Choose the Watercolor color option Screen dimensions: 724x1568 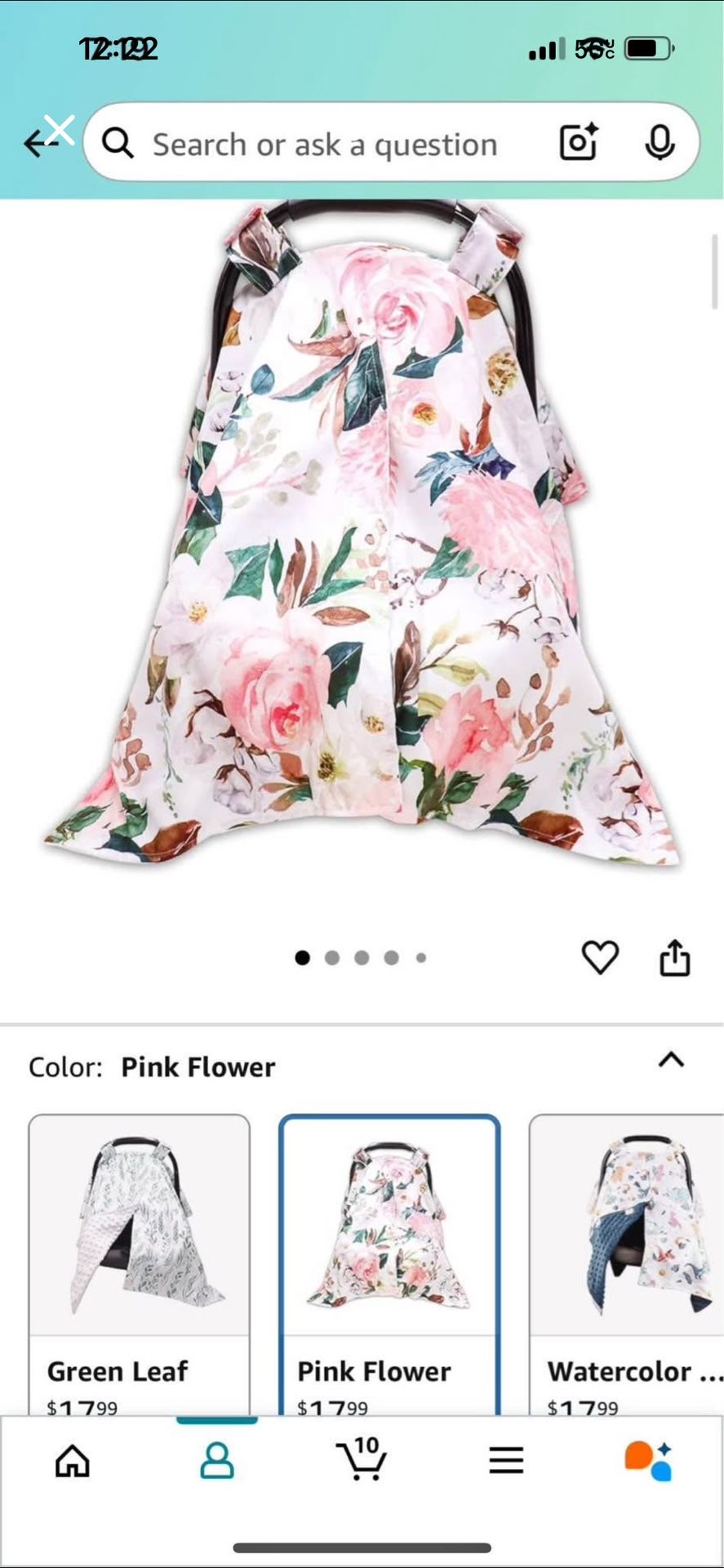tap(626, 1262)
